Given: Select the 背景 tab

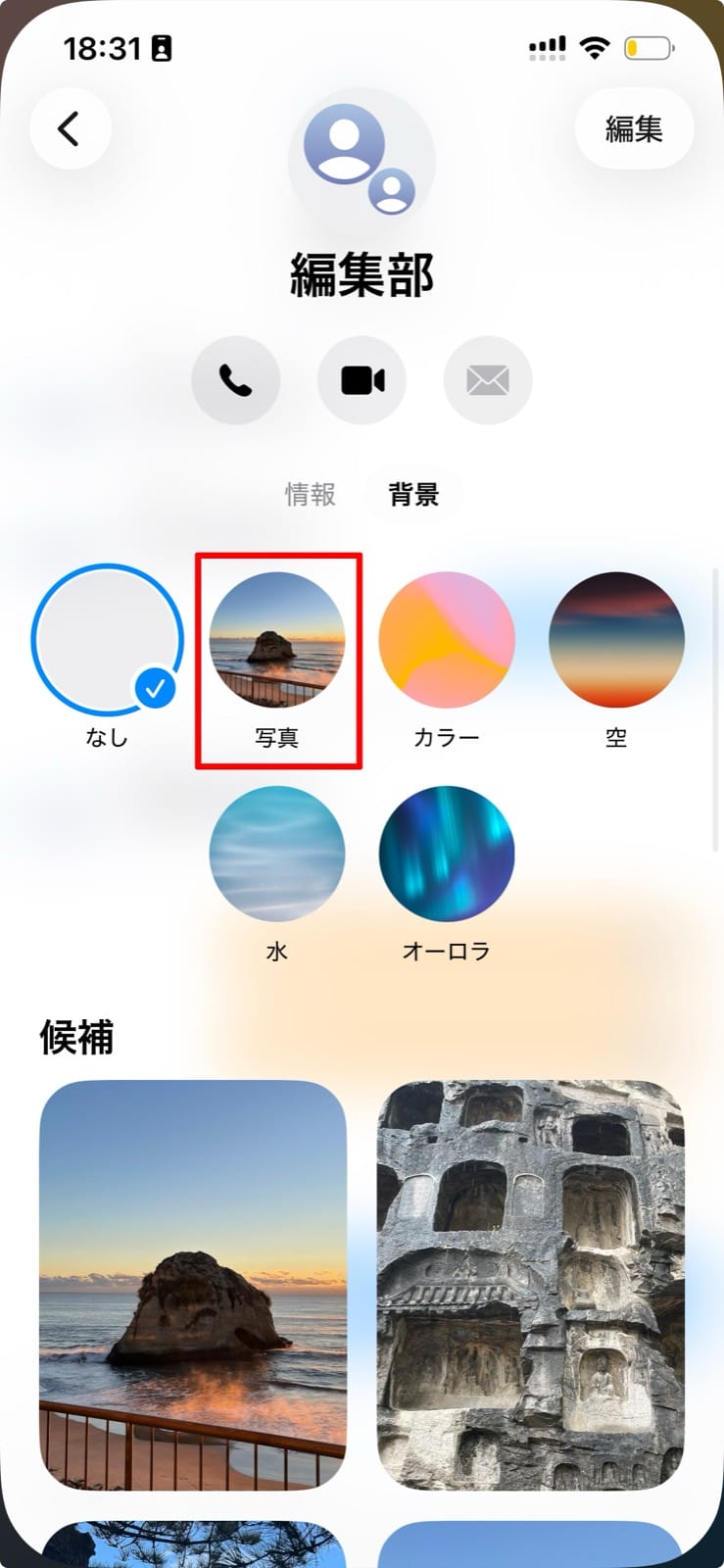Looking at the screenshot, I should pyautogui.click(x=413, y=494).
